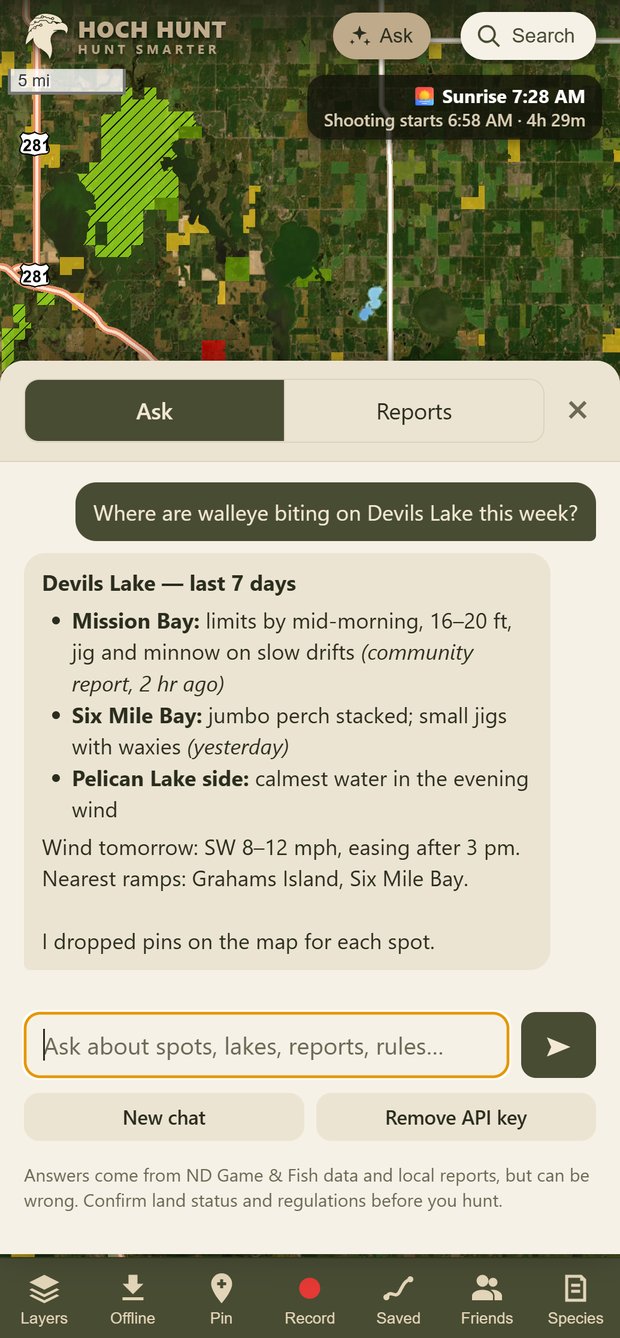Close the Ask panel
This screenshot has width=620, height=1338.
(577, 410)
